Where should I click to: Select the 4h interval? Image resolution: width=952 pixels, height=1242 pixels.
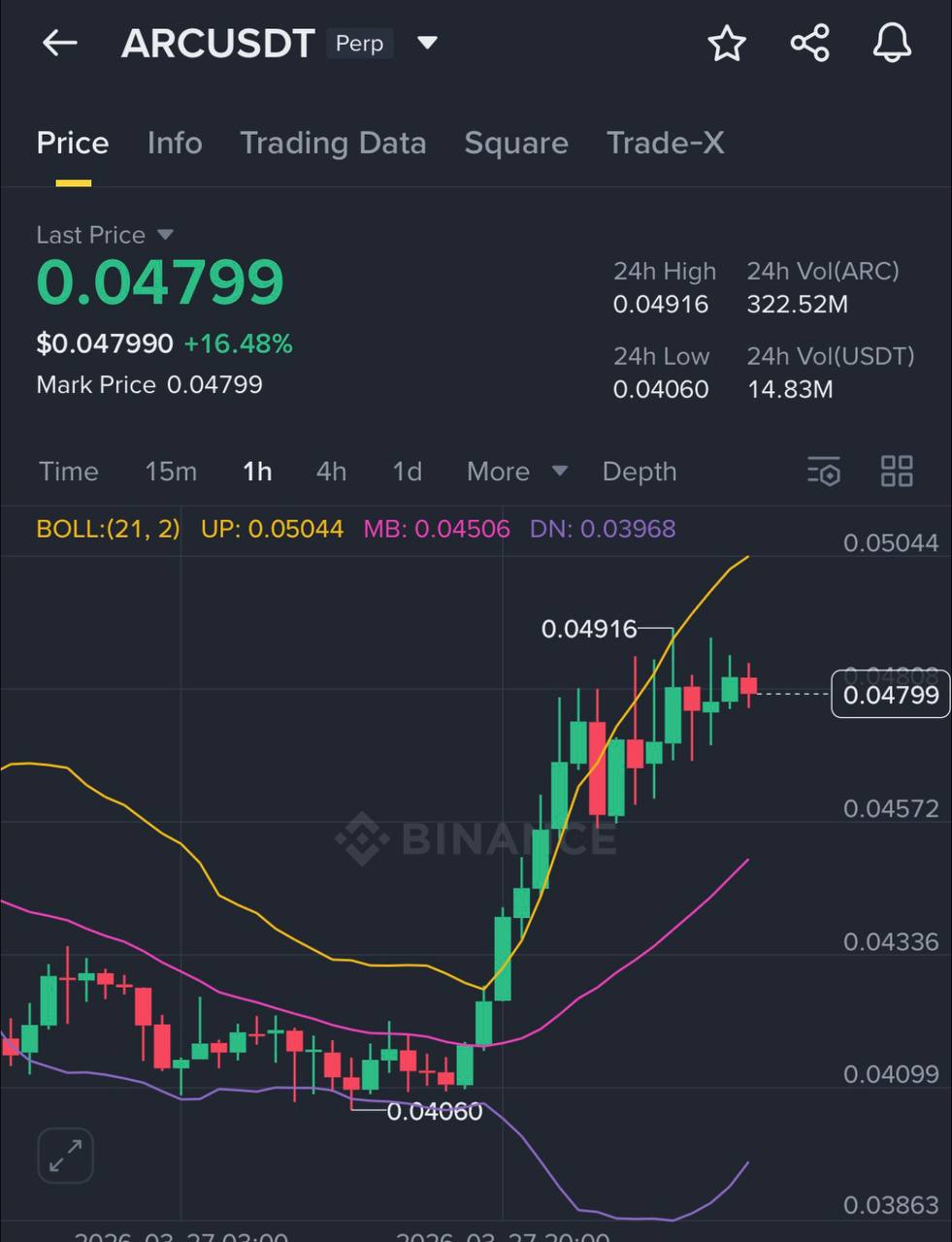point(331,472)
